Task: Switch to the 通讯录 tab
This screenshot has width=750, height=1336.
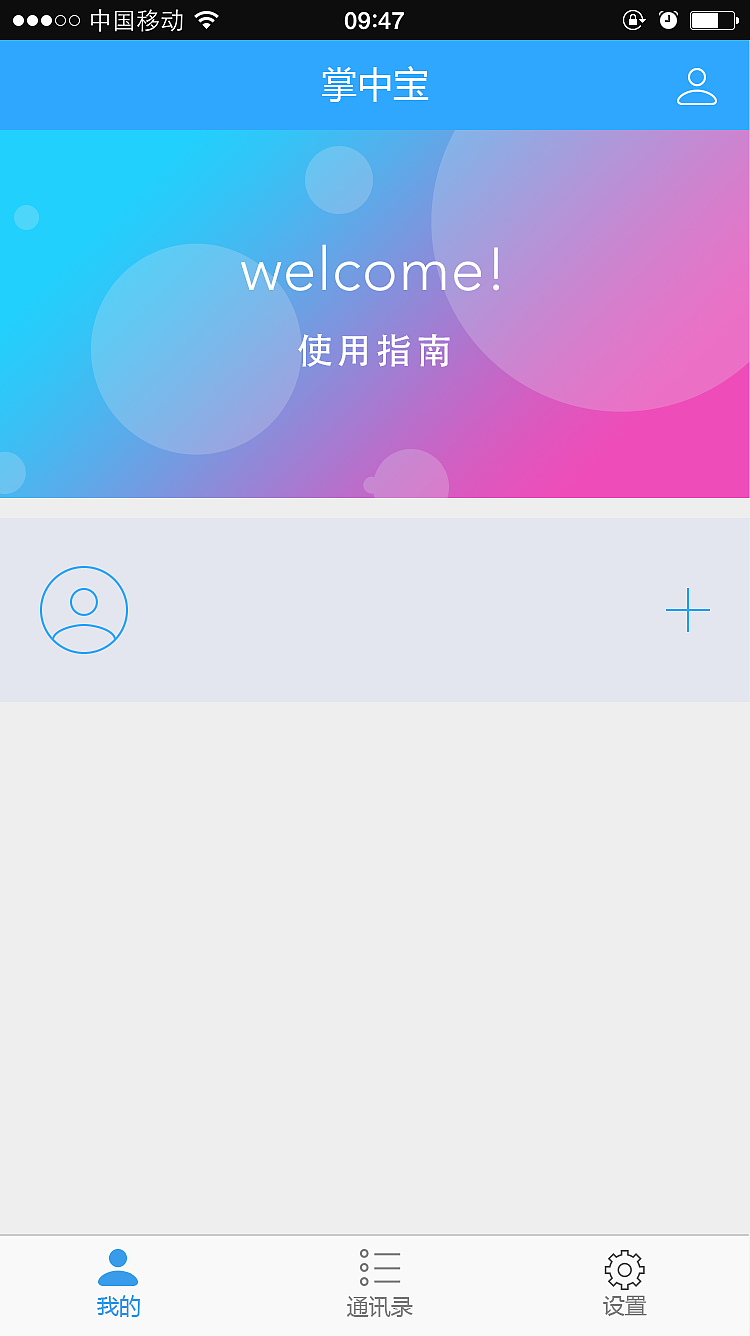Action: (379, 1285)
